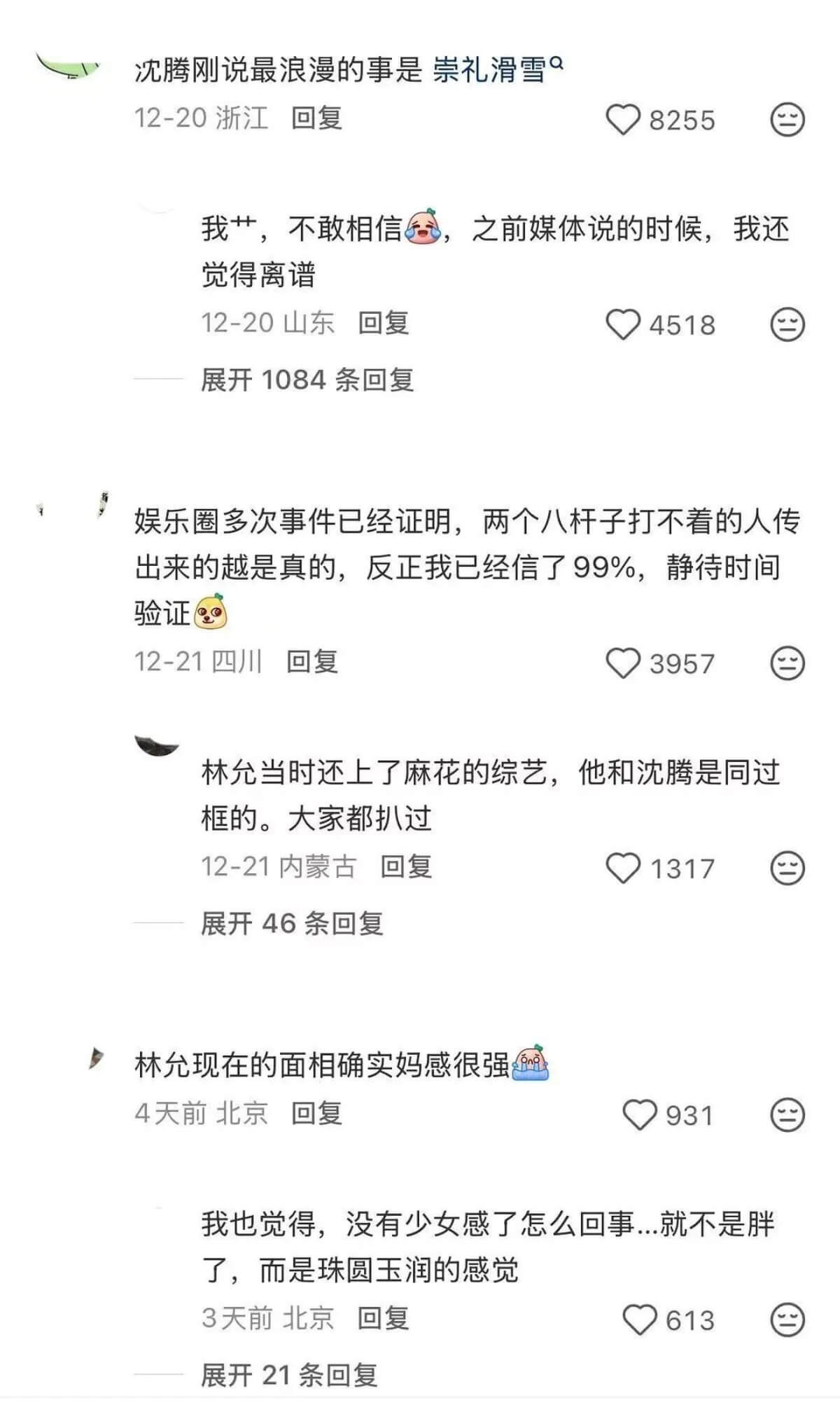Screen dimensions: 840x1405
Task: Dislike the 12-20 浙江 comment
Action: pyautogui.click(x=787, y=120)
